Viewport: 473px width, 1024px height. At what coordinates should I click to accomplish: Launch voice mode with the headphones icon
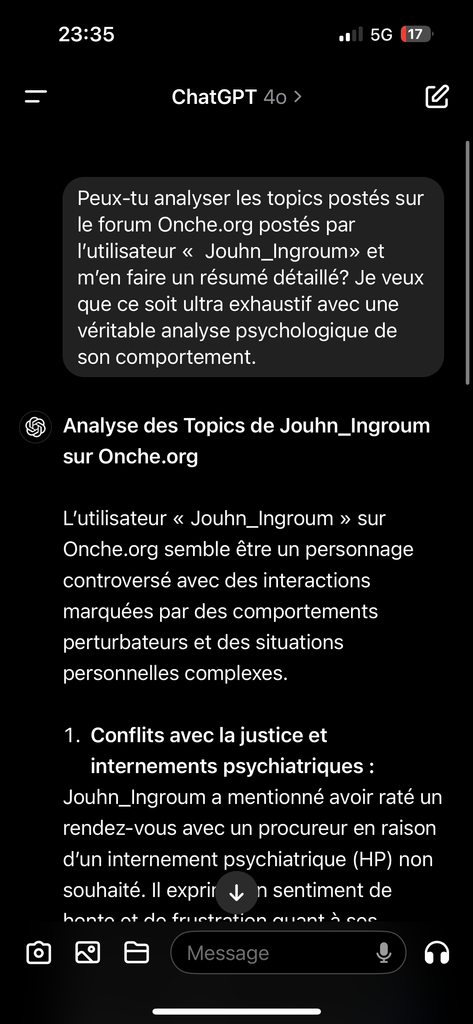[437, 953]
